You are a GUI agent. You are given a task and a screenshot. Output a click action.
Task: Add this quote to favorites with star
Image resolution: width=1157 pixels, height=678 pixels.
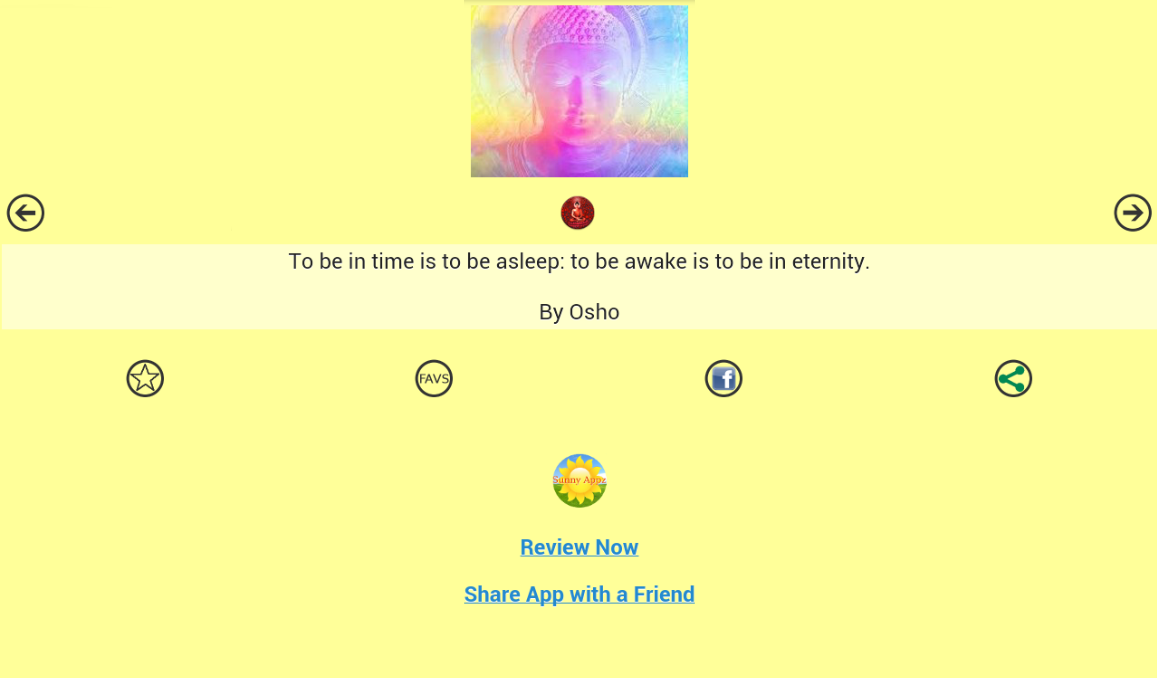coord(145,379)
